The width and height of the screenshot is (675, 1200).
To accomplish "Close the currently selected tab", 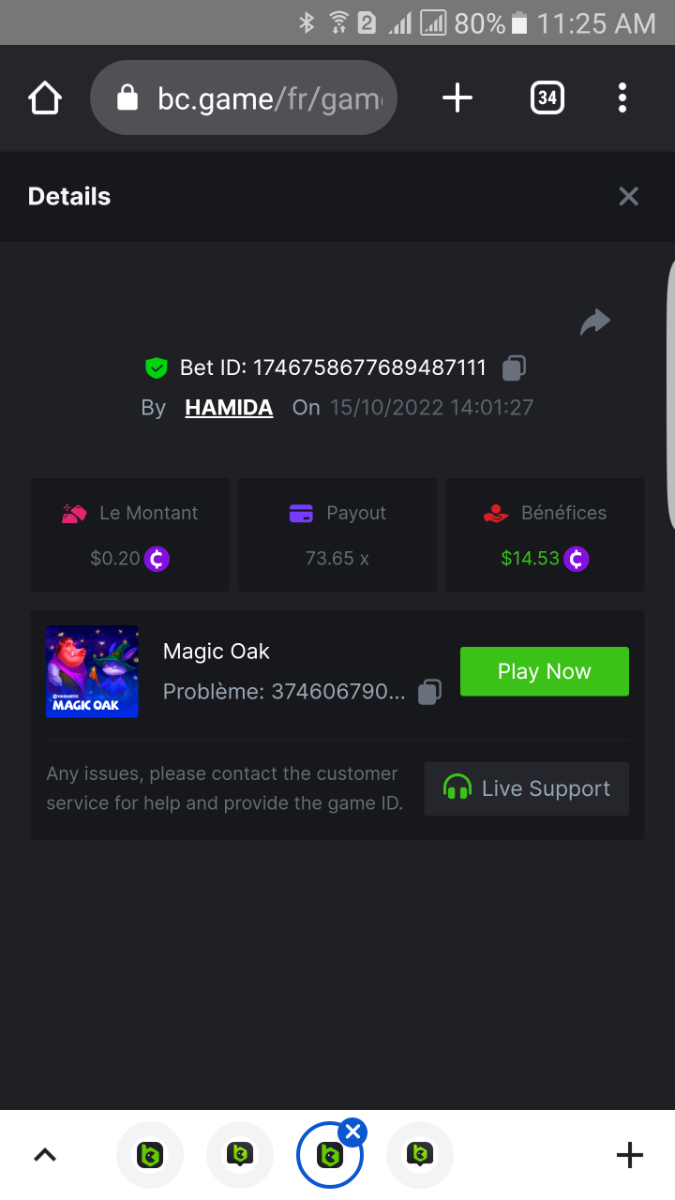I will coord(352,1132).
